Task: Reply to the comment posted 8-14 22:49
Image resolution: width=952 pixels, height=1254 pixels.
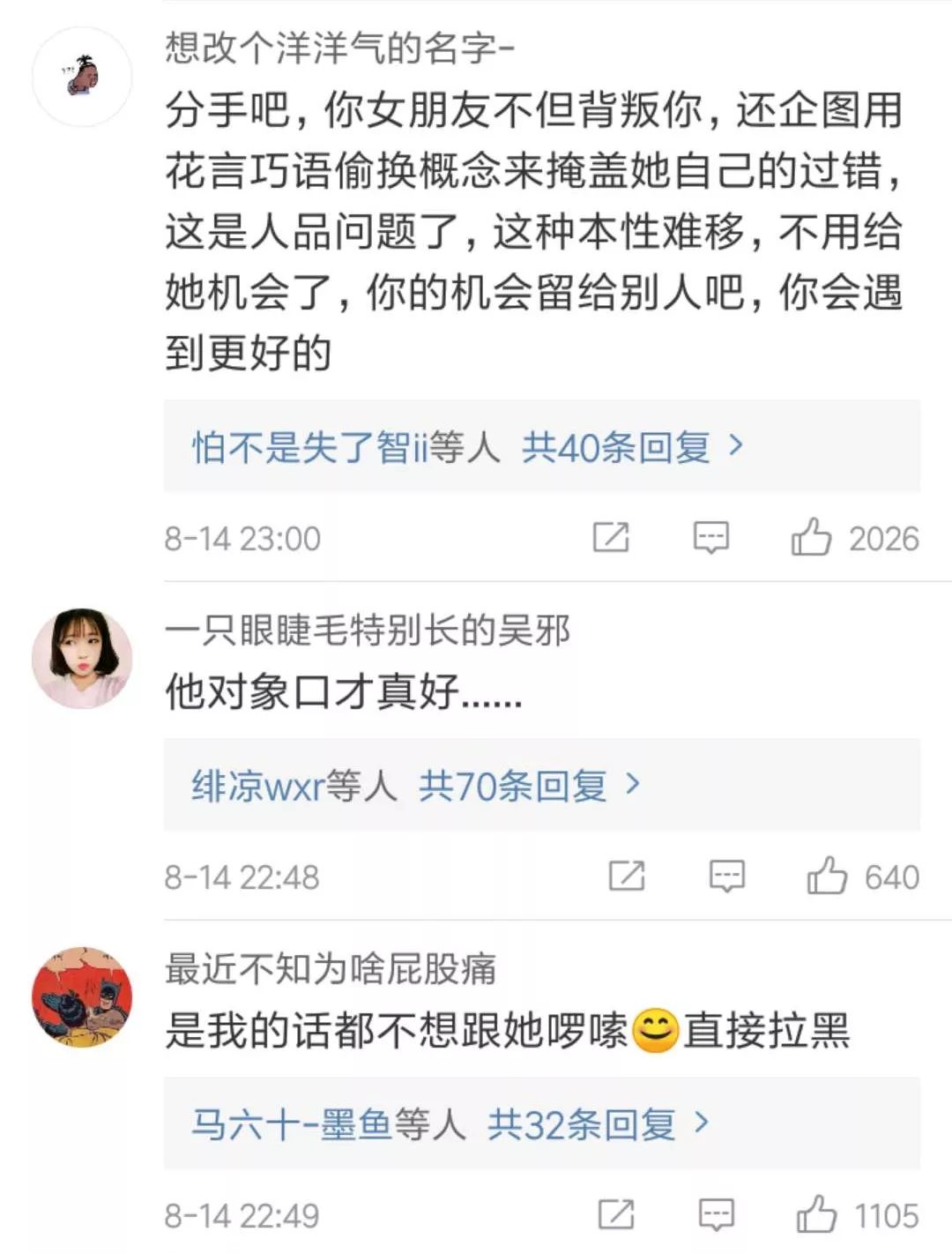Action: 716,1214
